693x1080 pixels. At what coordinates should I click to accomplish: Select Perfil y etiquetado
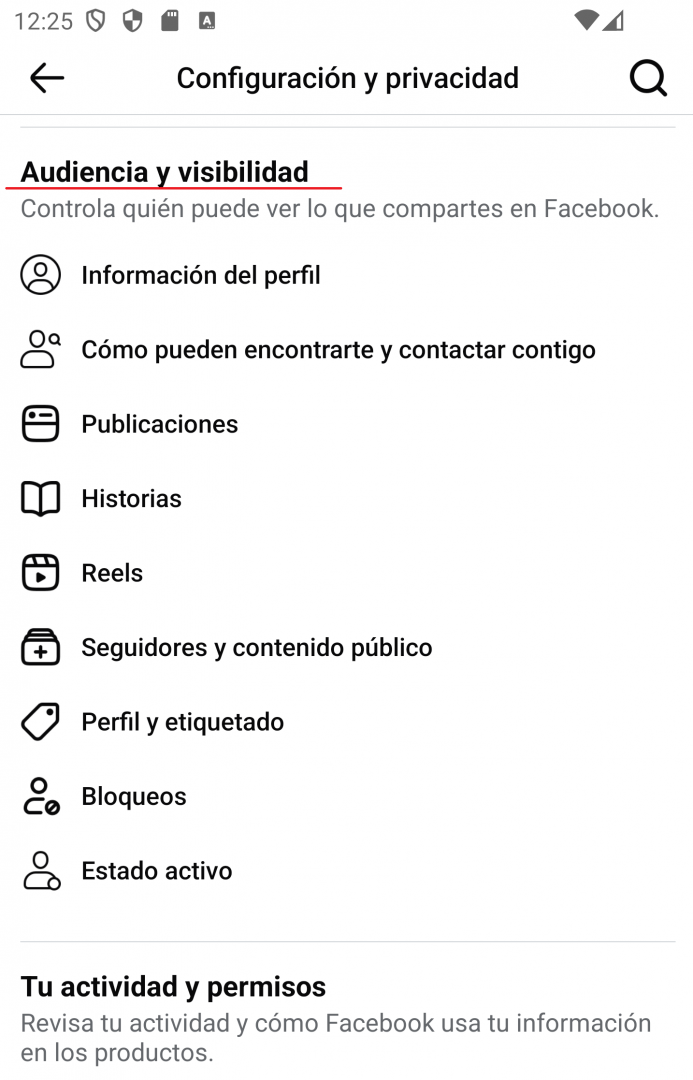[x=182, y=722]
